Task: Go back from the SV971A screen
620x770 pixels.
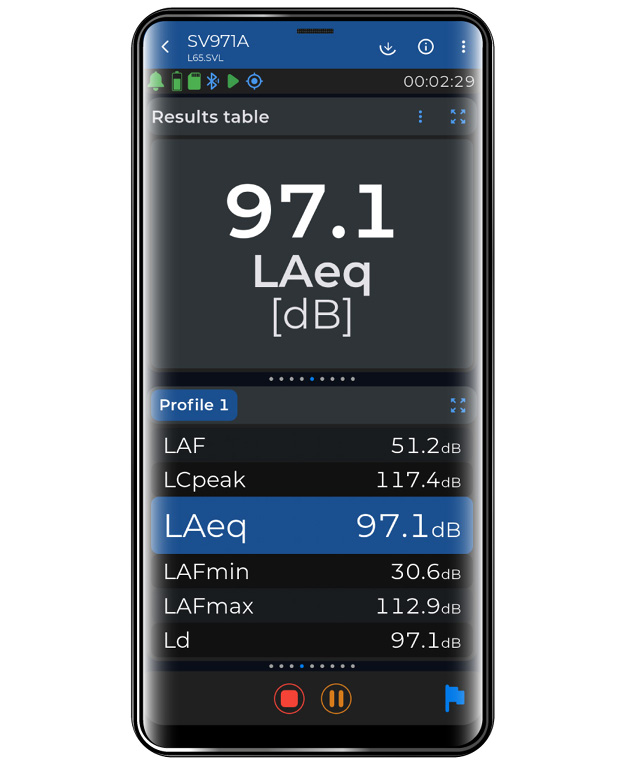Action: (x=165, y=47)
